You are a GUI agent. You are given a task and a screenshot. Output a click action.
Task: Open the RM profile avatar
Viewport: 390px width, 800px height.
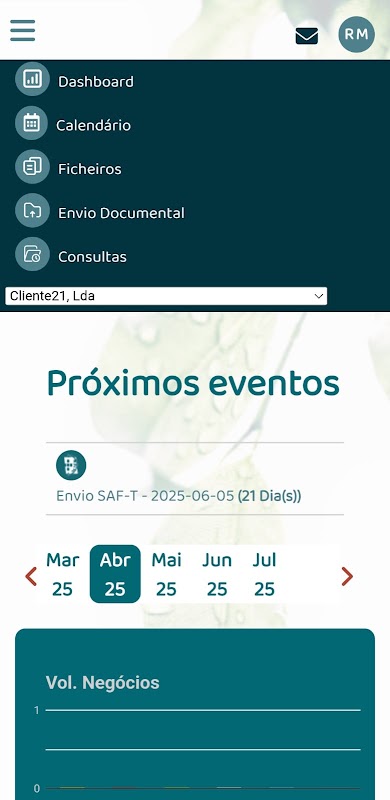pos(356,34)
